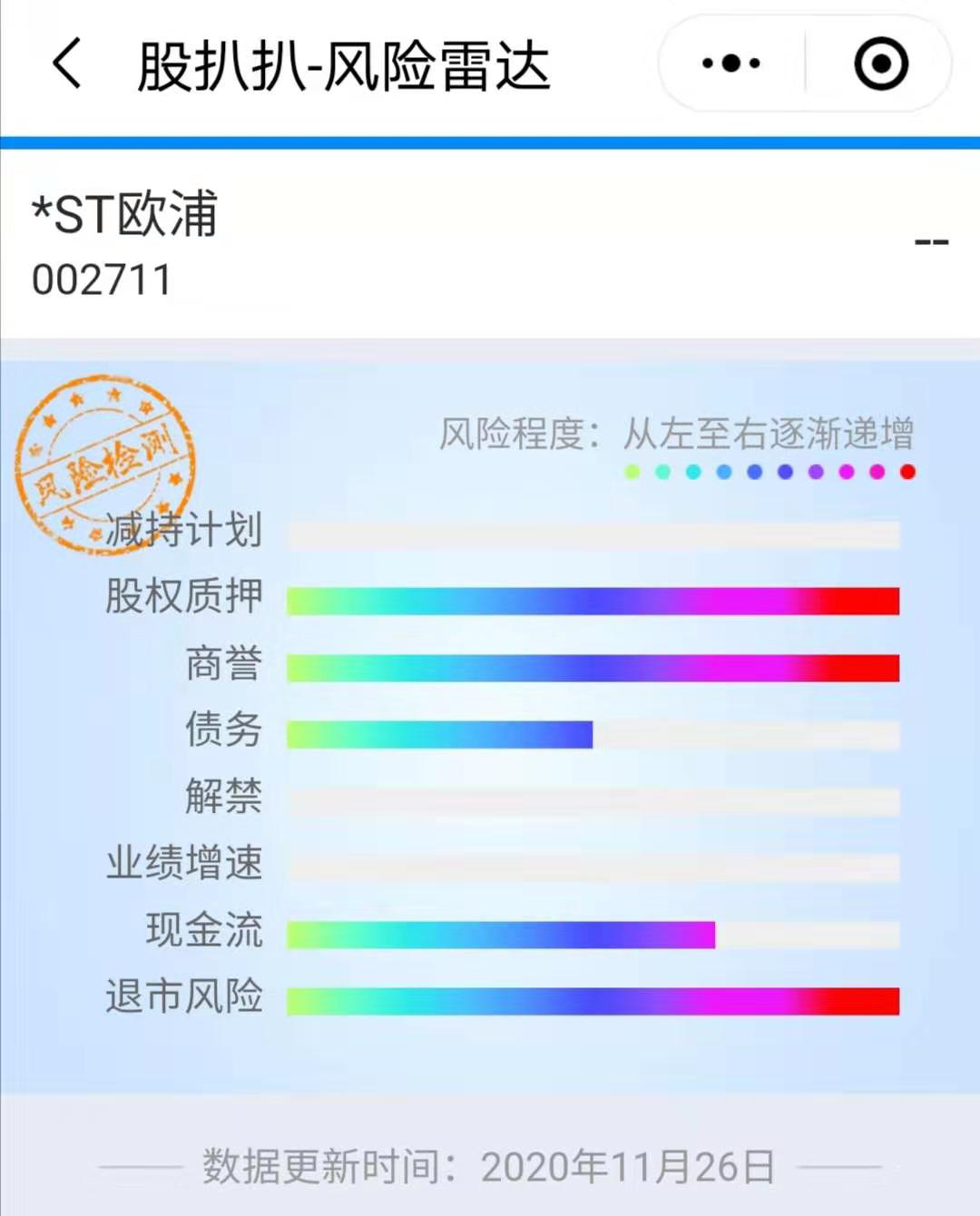Go back from 股扒扒-风险雷达 page
The height and width of the screenshot is (1216, 980).
[x=68, y=64]
